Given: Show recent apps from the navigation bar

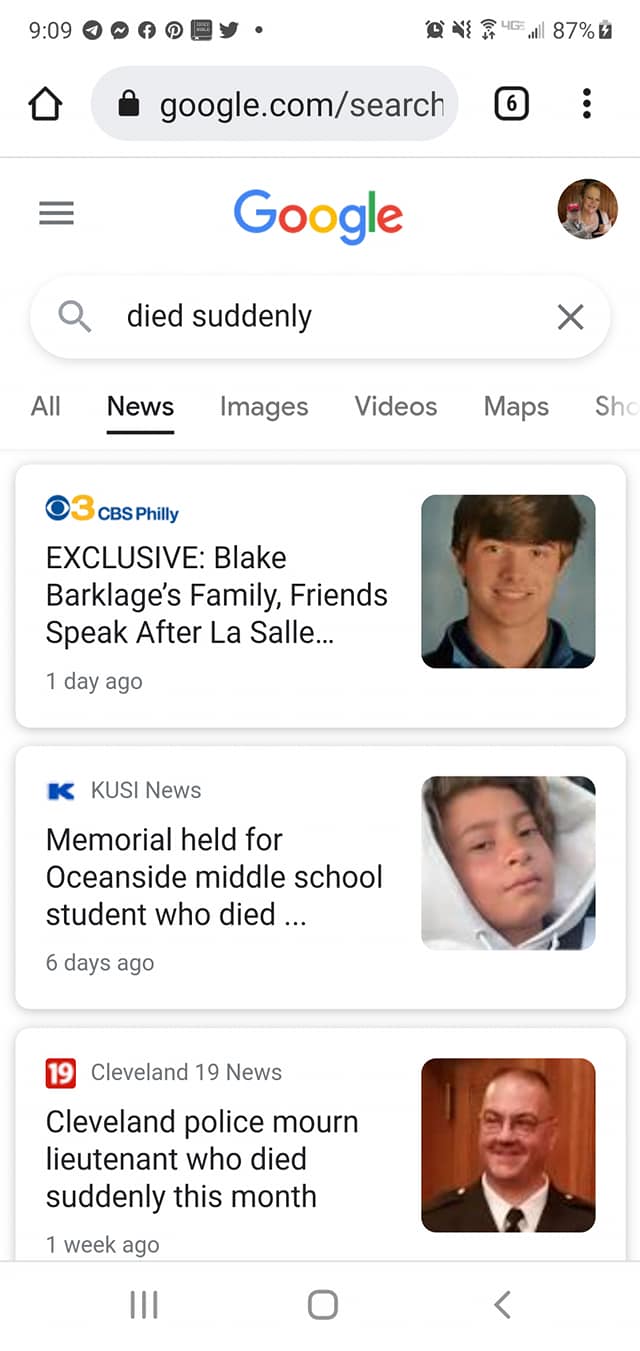Looking at the screenshot, I should point(144,1304).
